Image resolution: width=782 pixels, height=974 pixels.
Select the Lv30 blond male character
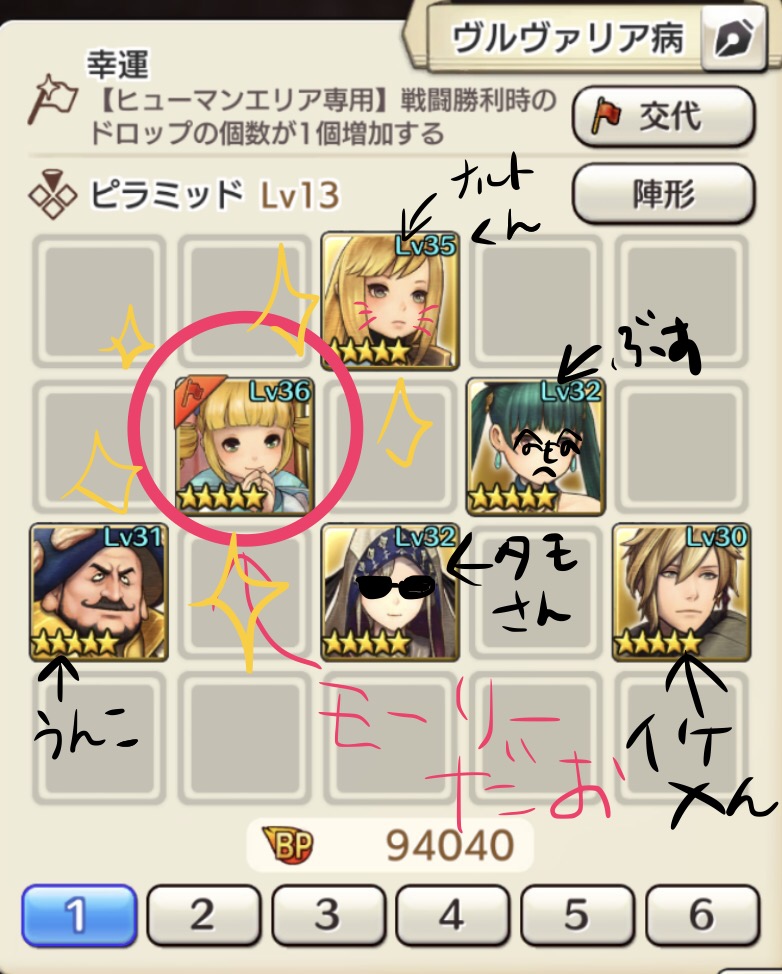pos(680,590)
